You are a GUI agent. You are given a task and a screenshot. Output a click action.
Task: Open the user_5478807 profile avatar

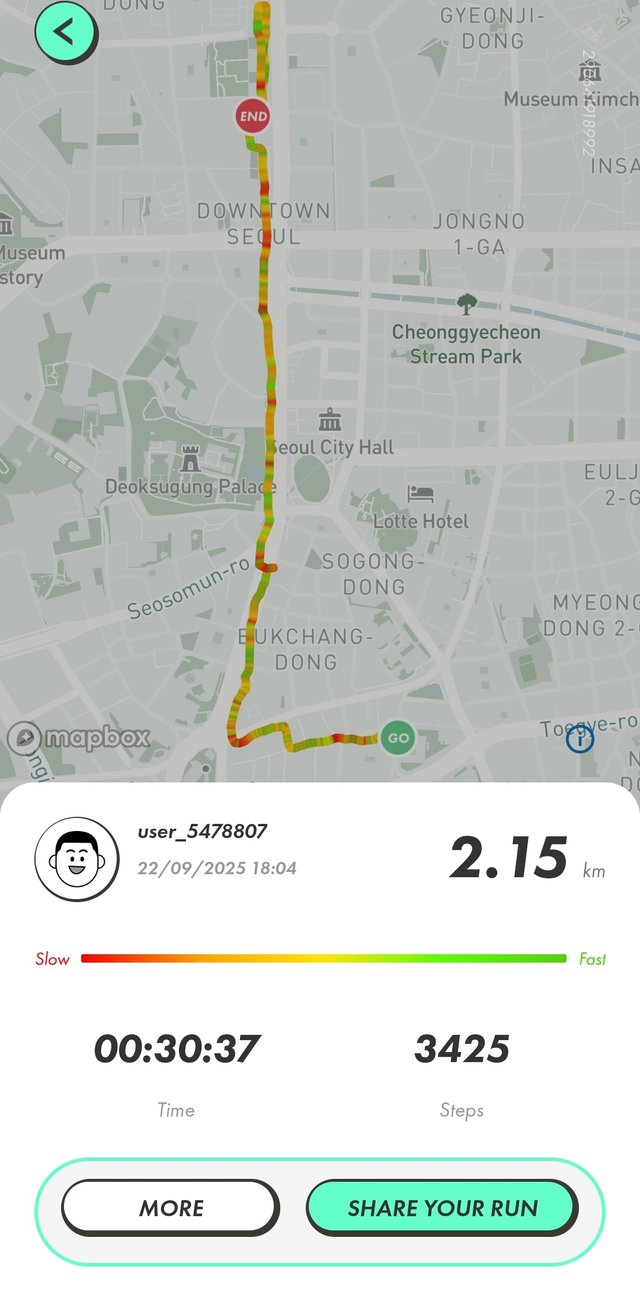77,859
